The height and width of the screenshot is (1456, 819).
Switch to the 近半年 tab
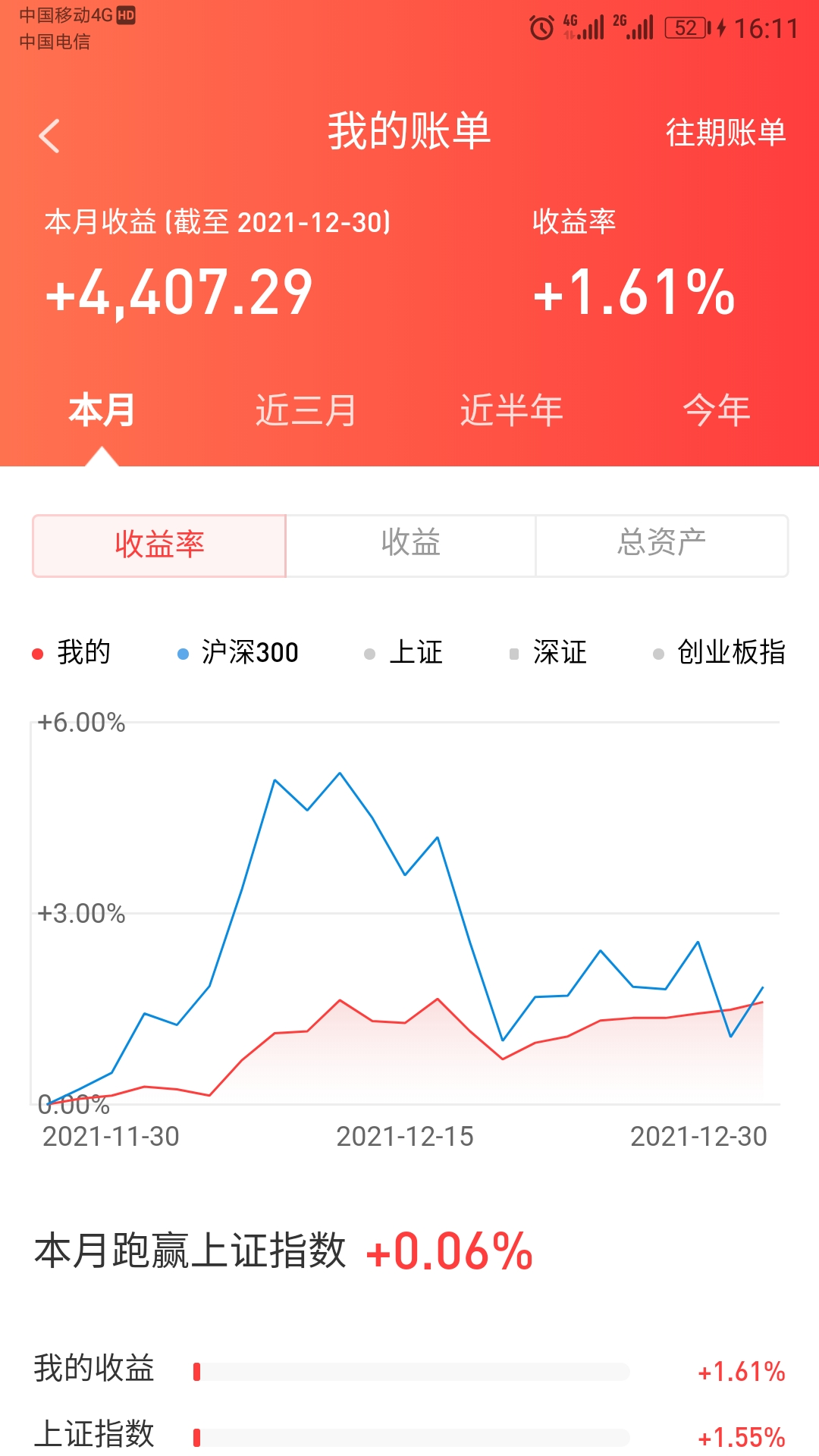click(511, 410)
